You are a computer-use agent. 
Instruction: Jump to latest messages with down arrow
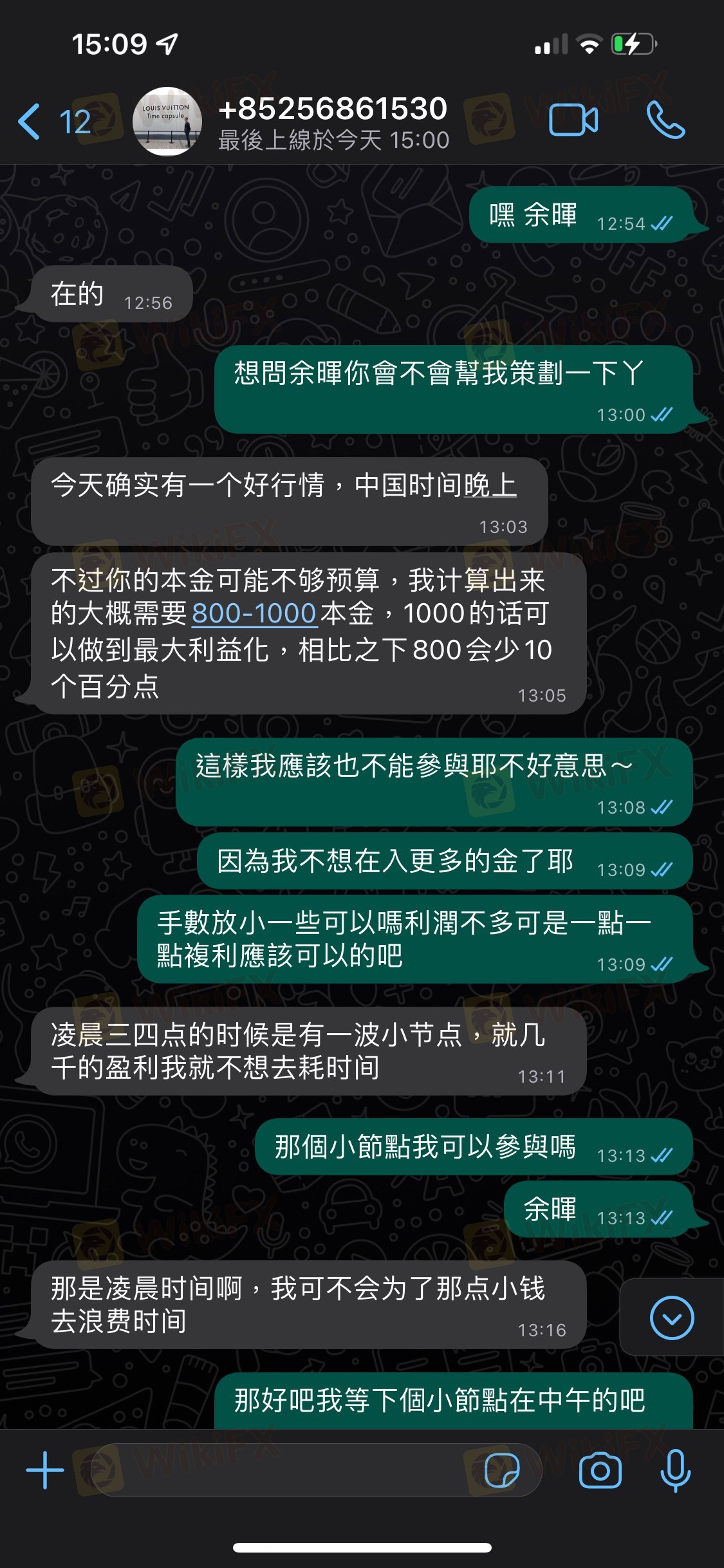click(672, 1318)
